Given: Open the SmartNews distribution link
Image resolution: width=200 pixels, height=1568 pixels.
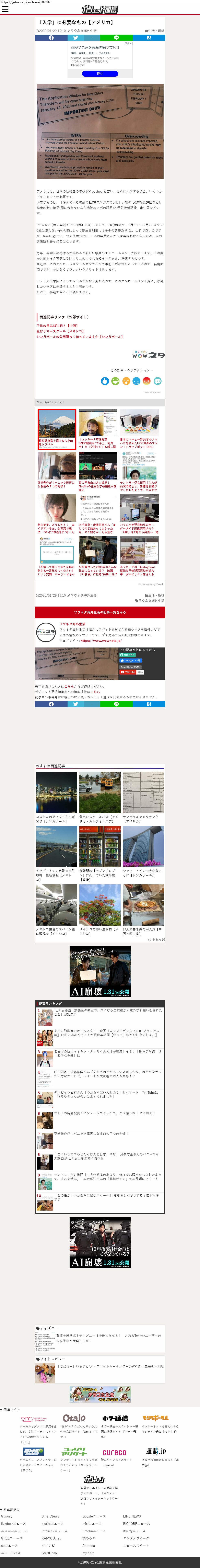Looking at the screenshot, I should click(50, 1516).
